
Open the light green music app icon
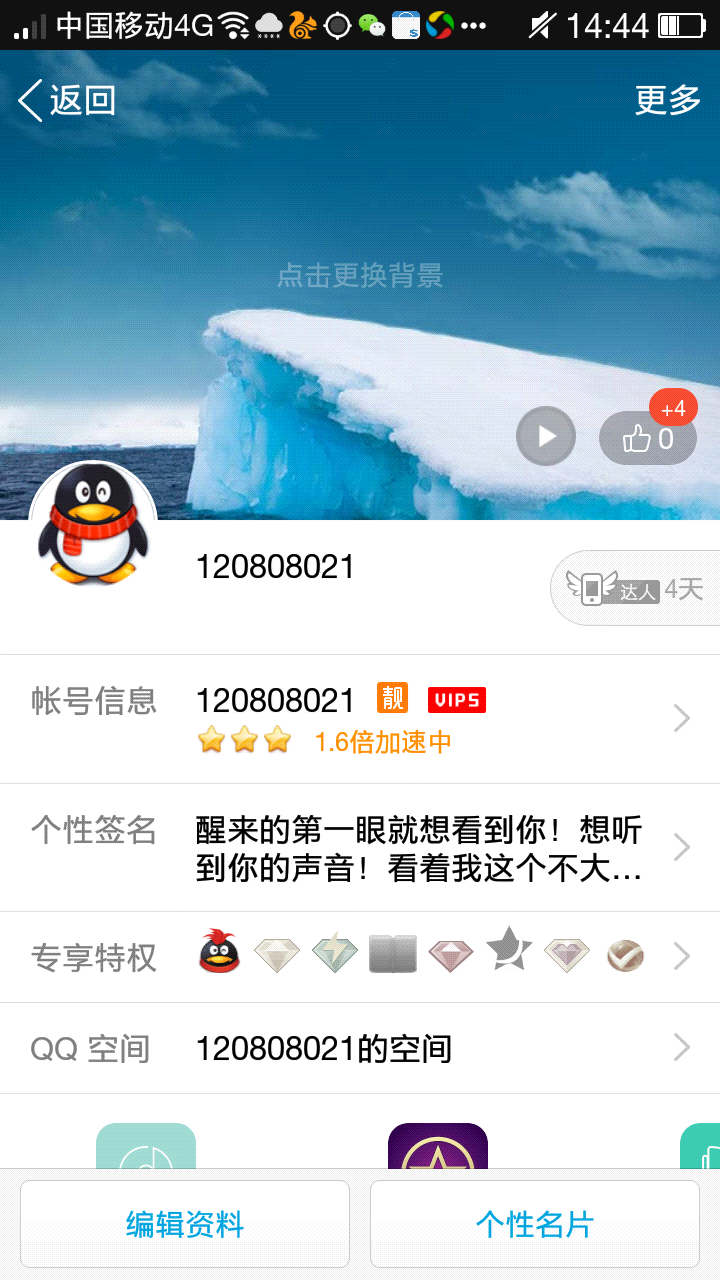[146, 1146]
